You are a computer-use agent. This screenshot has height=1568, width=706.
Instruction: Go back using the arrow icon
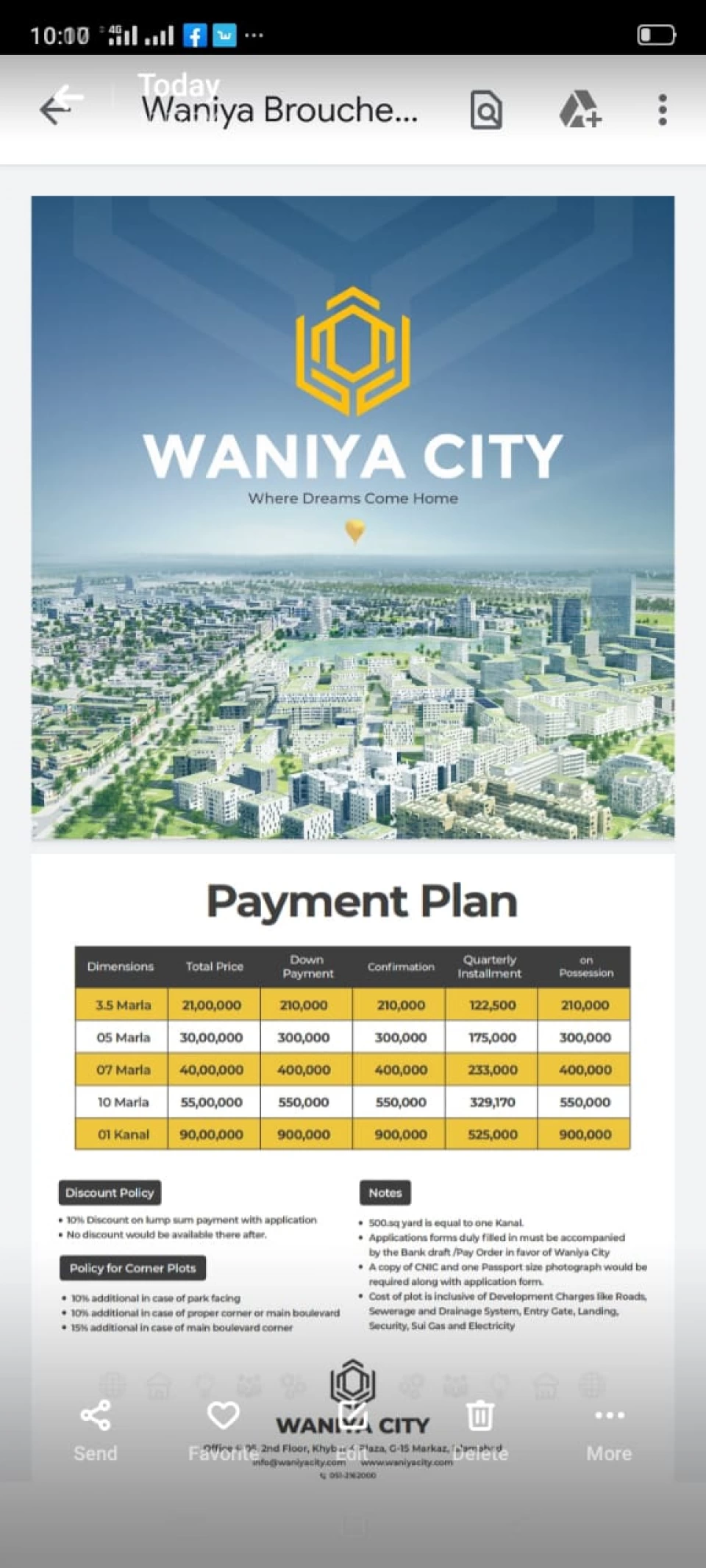point(60,107)
